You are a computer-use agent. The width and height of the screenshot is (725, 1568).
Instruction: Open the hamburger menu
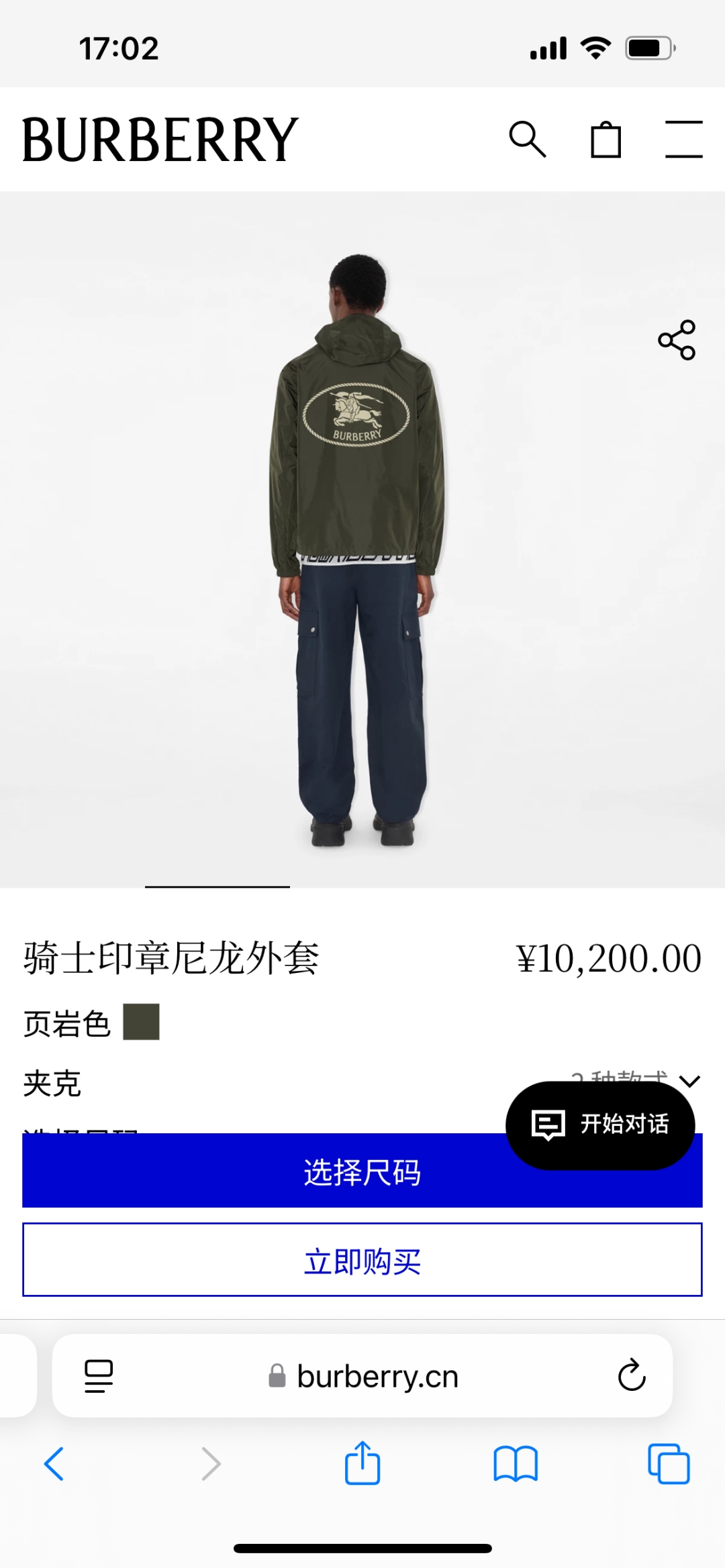tap(683, 140)
